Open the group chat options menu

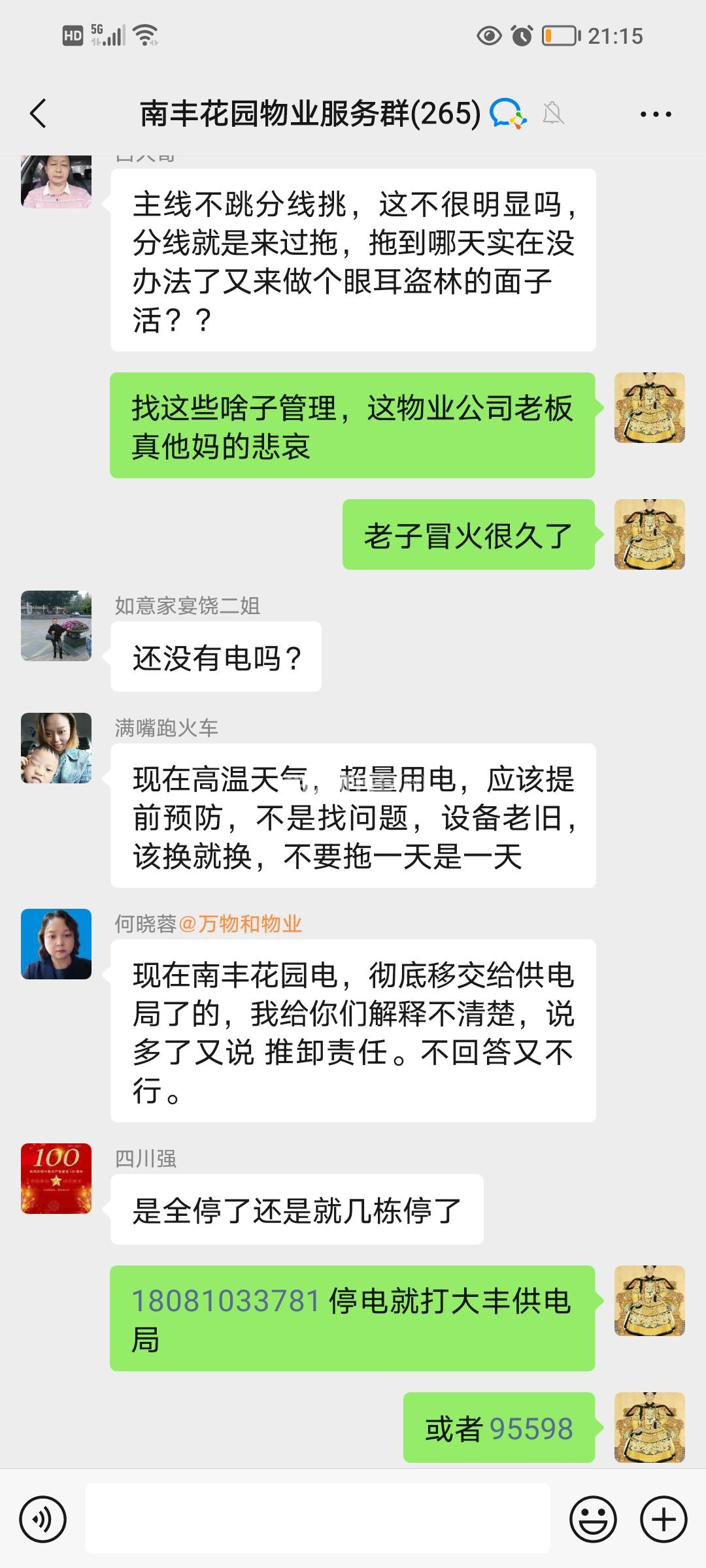(656, 114)
